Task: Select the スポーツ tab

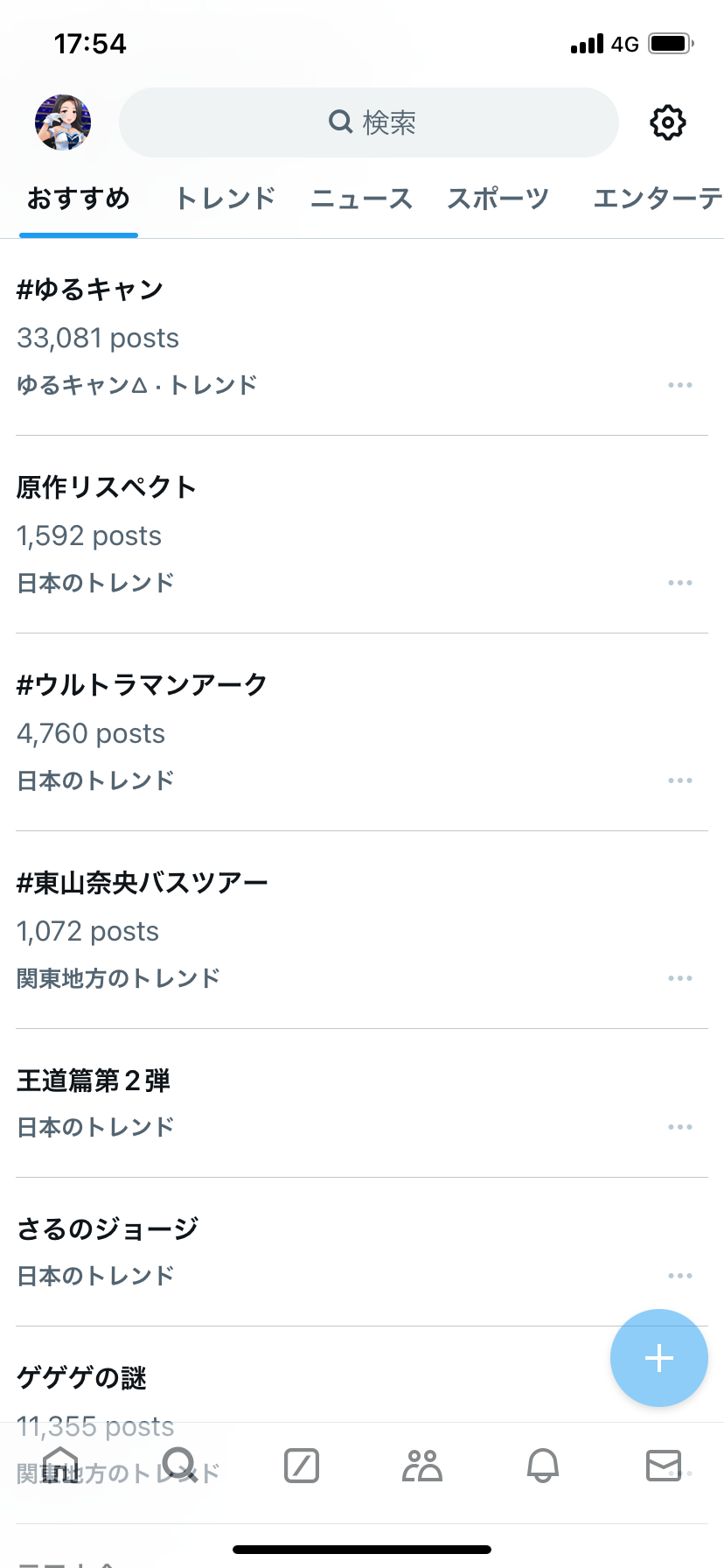Action: 498,199
